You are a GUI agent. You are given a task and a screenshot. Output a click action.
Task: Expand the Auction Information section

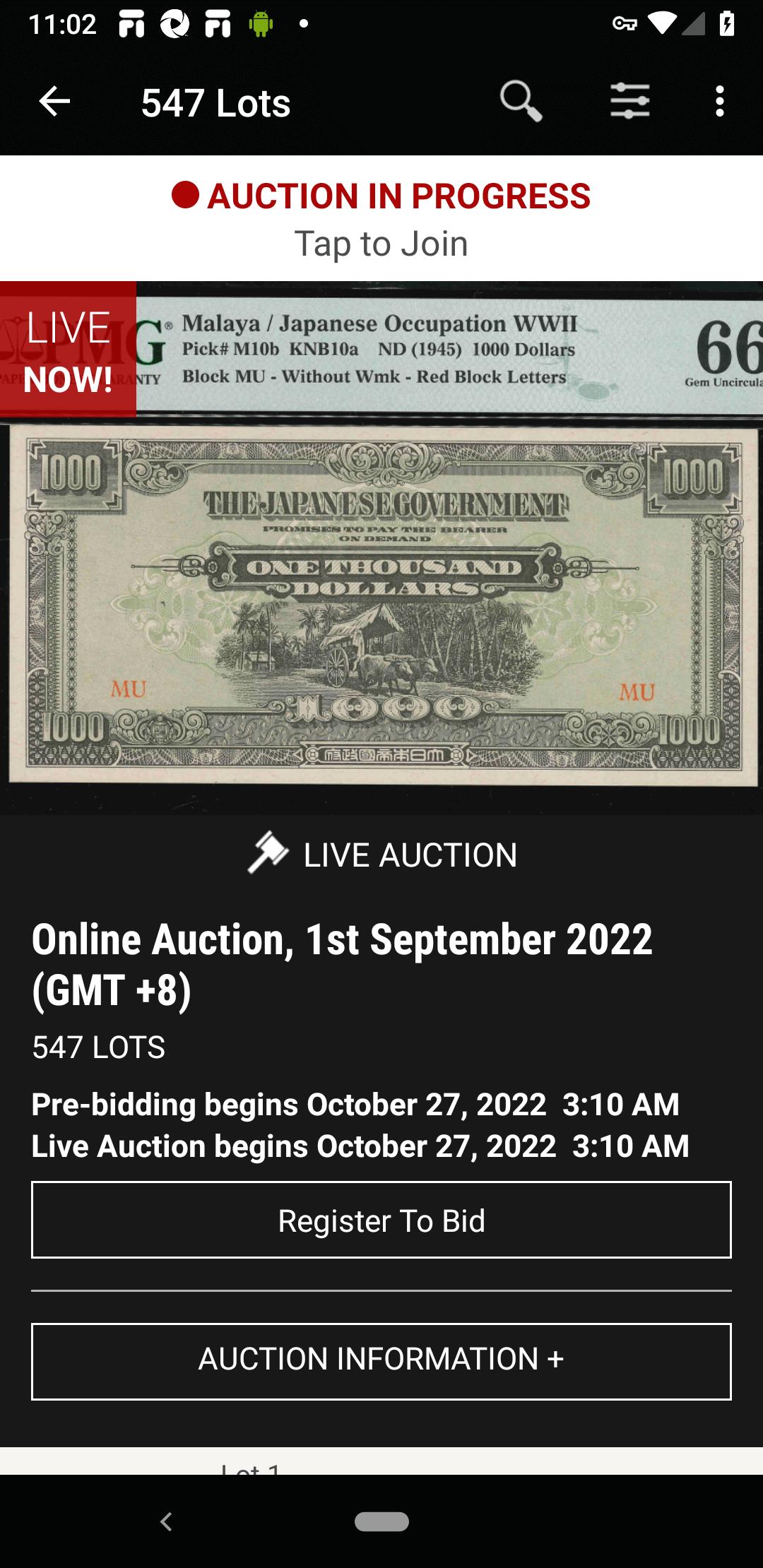tap(381, 1360)
